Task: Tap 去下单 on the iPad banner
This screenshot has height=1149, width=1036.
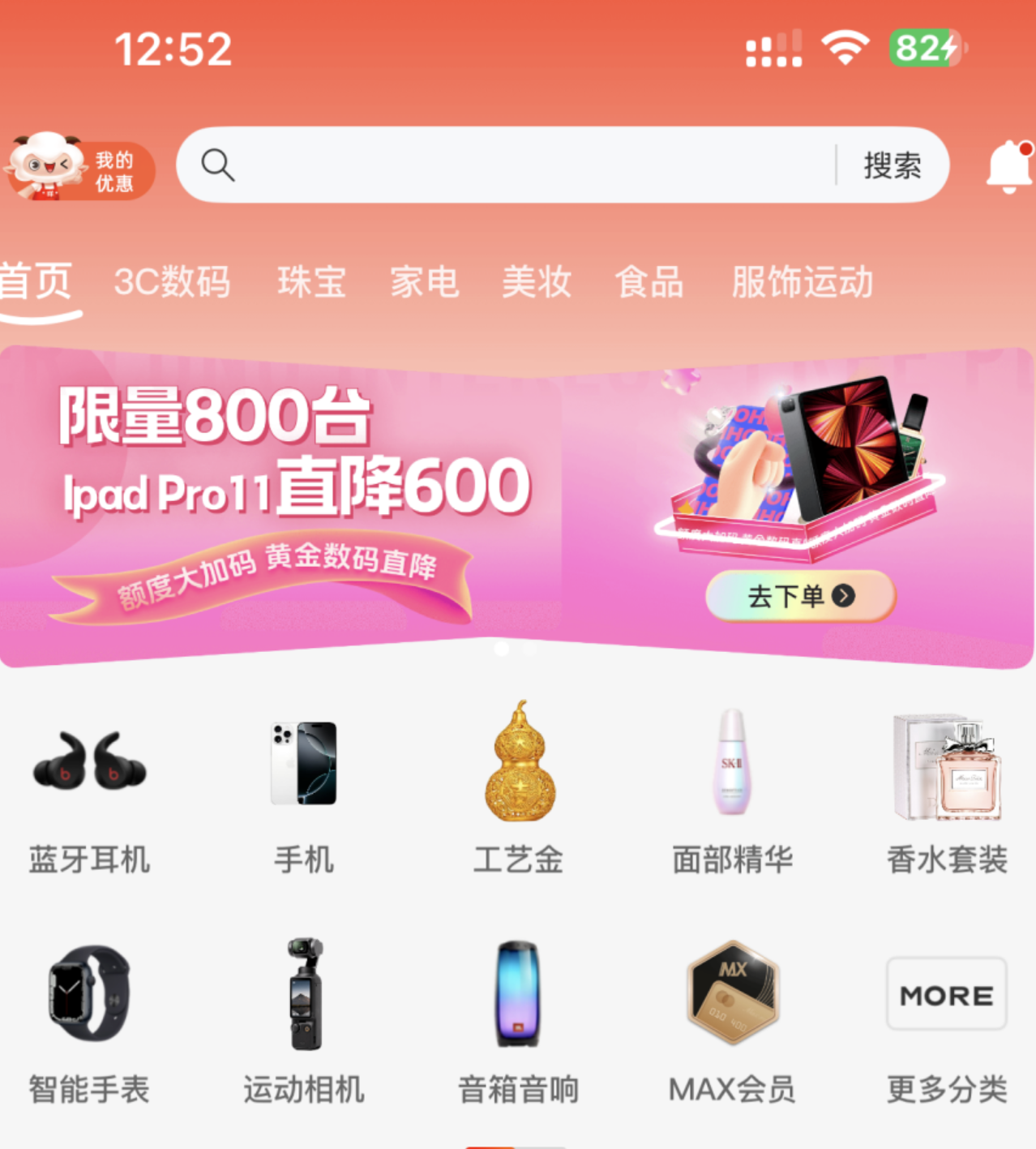Action: pos(800,596)
